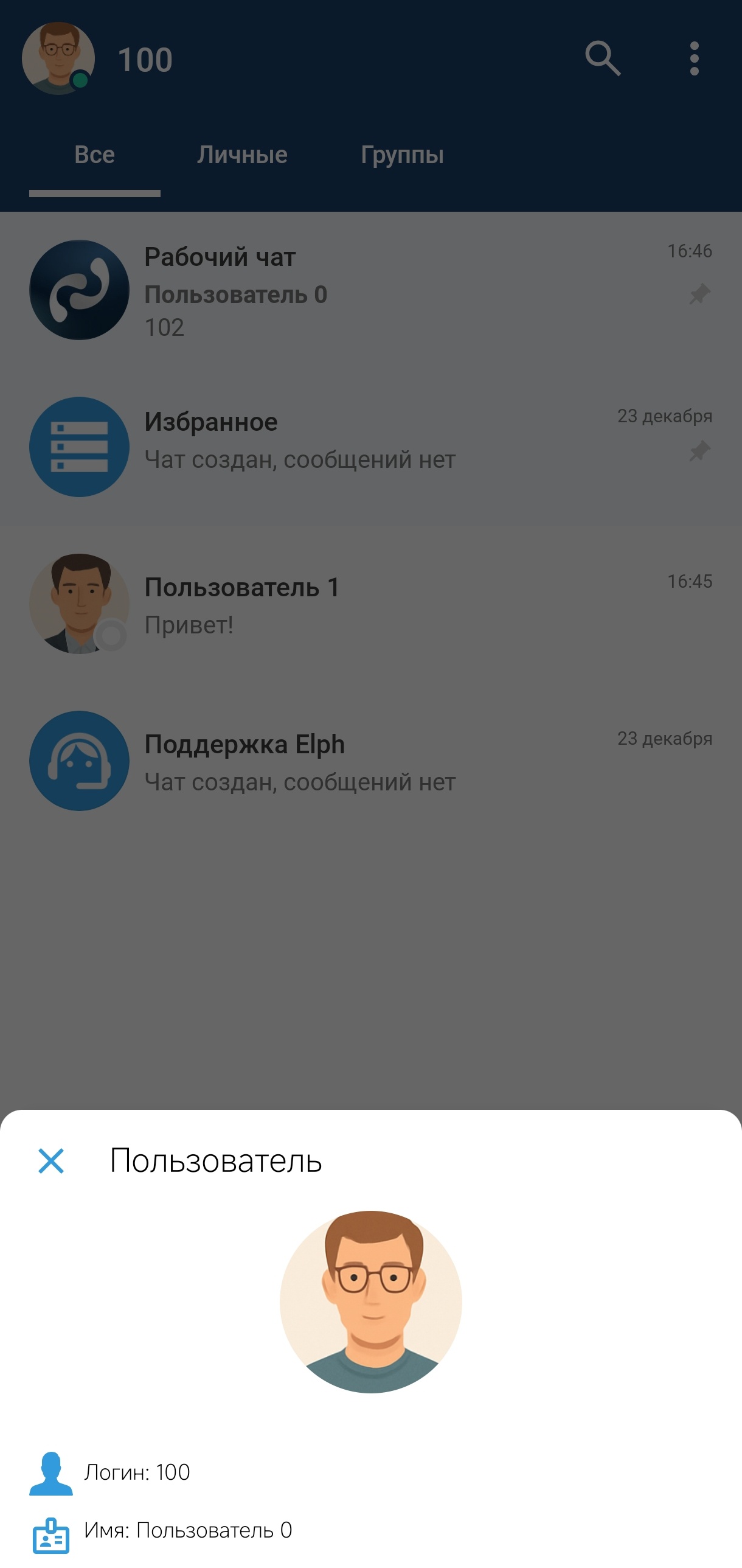Switch to the Все tab
The height and width of the screenshot is (1568, 742).
click(x=94, y=155)
